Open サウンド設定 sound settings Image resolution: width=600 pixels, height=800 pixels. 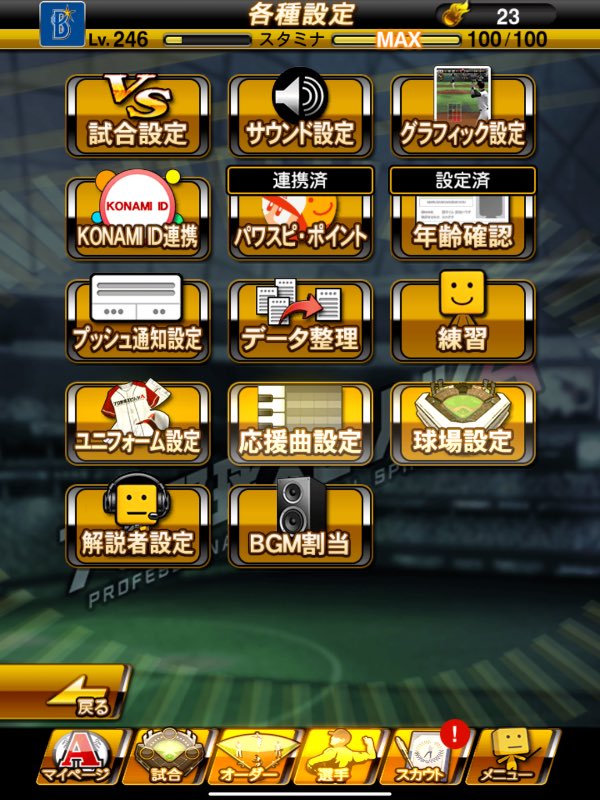[300, 115]
